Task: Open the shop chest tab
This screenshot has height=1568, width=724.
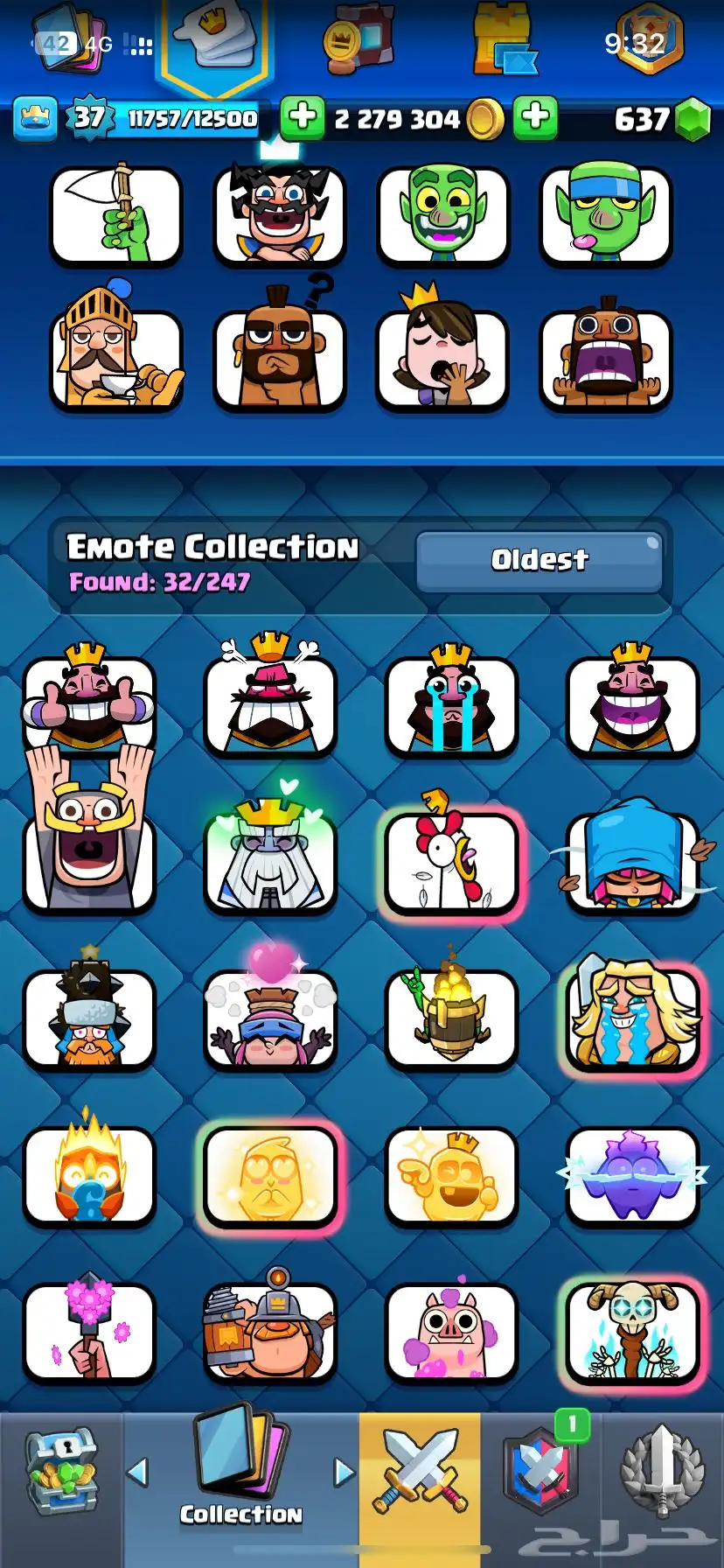Action: [61, 1473]
